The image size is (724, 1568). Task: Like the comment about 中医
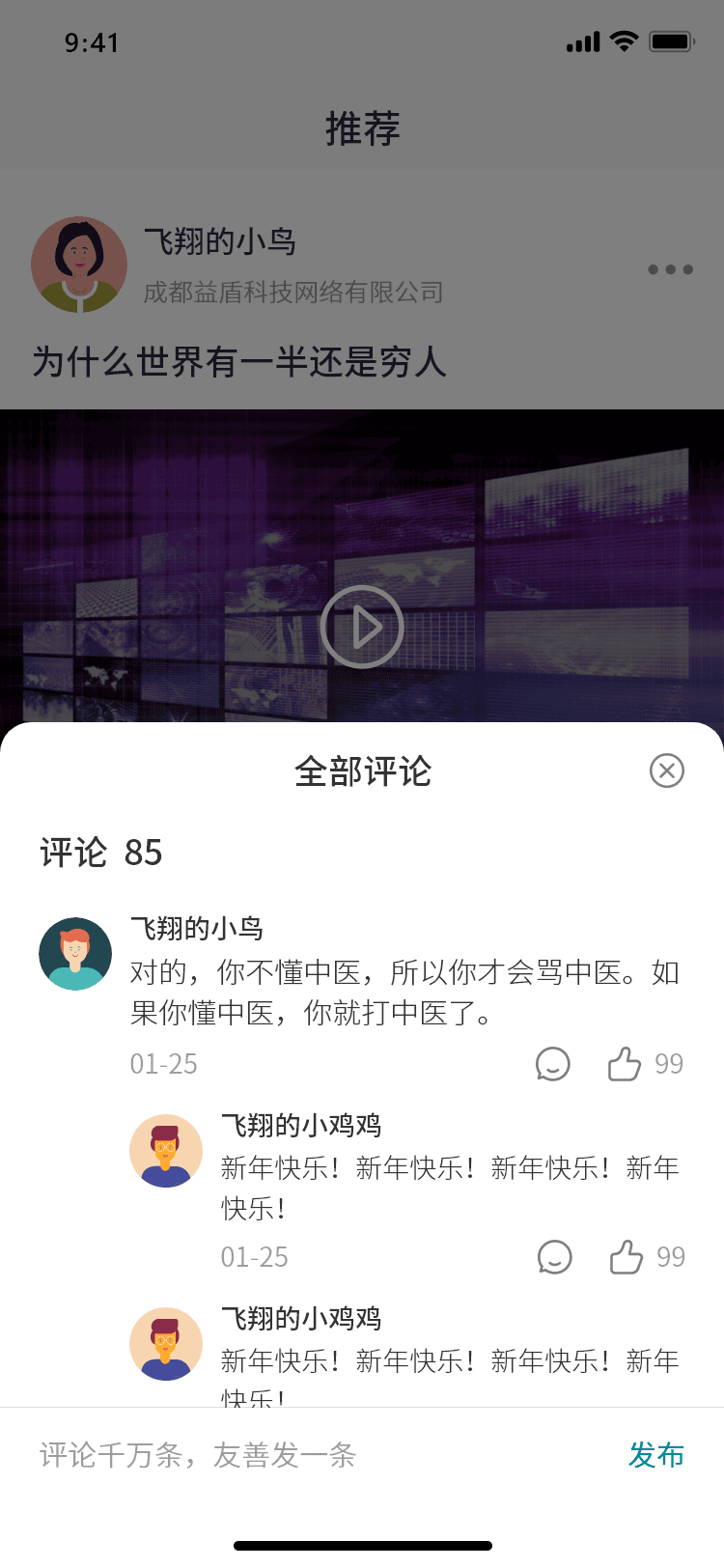pos(625,1063)
